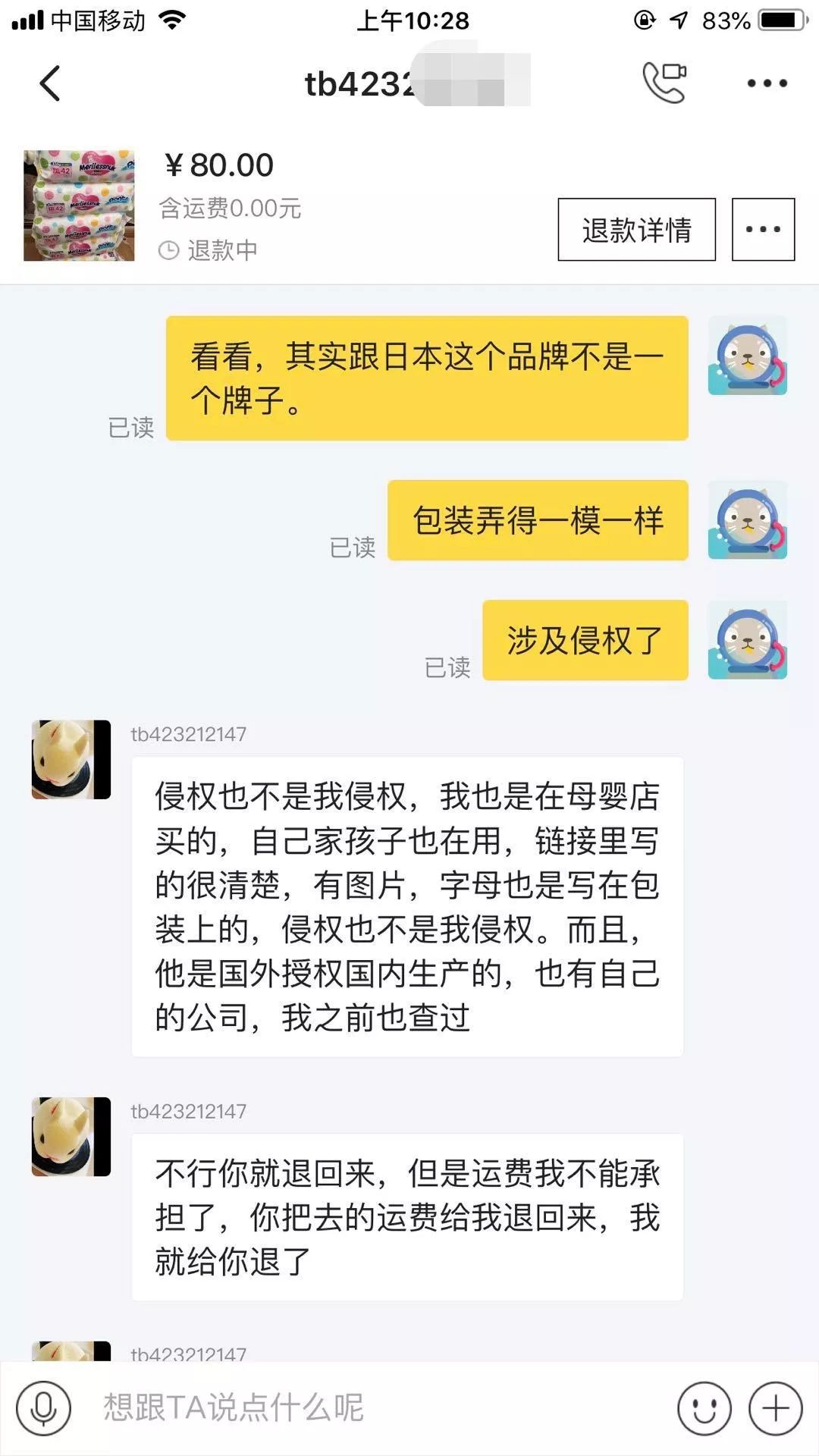819x1456 pixels.
Task: Open more order options beside 退款详情
Action: coord(763,230)
